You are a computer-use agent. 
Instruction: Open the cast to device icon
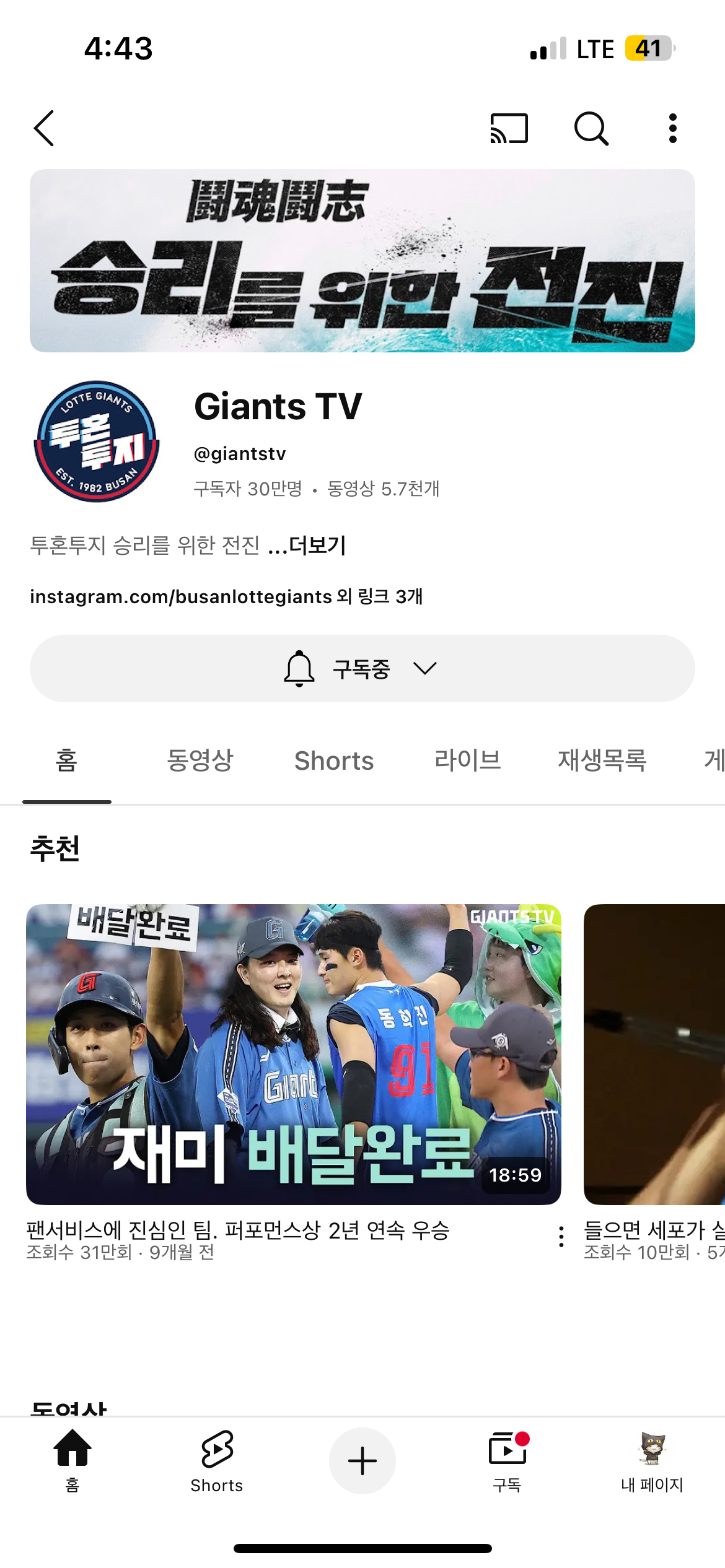click(x=509, y=128)
